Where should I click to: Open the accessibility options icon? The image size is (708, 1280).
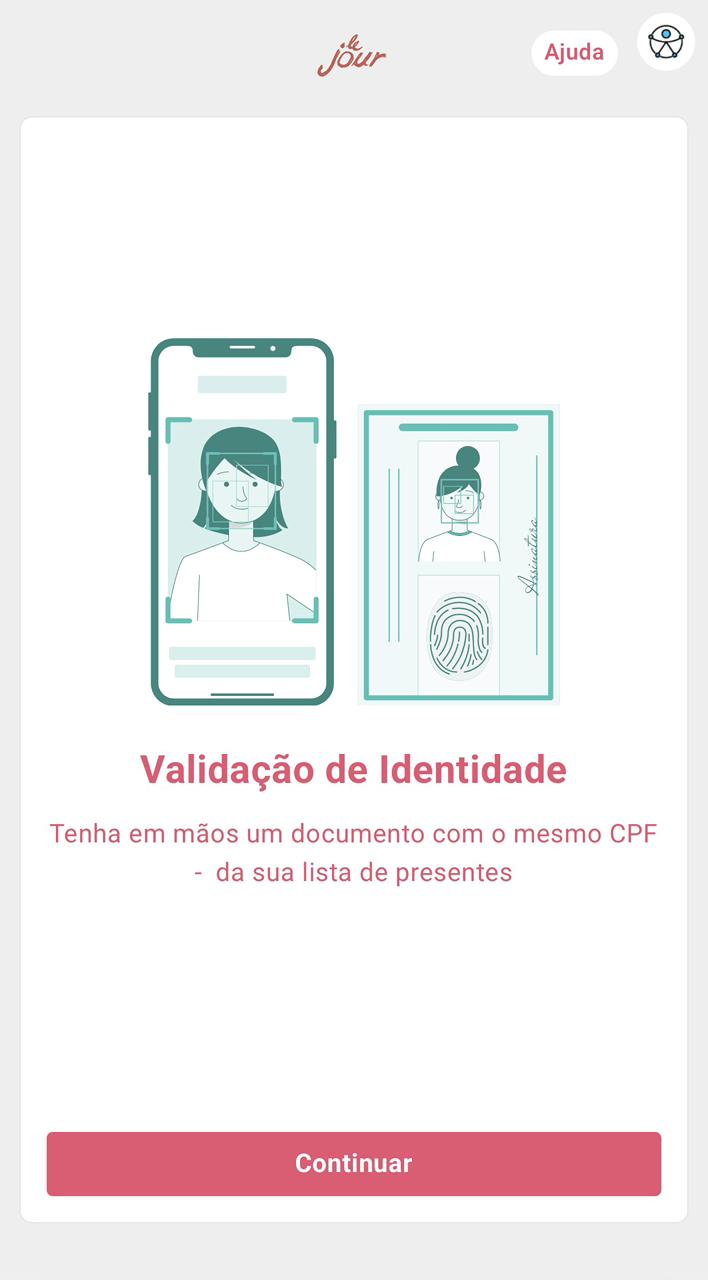coord(665,42)
